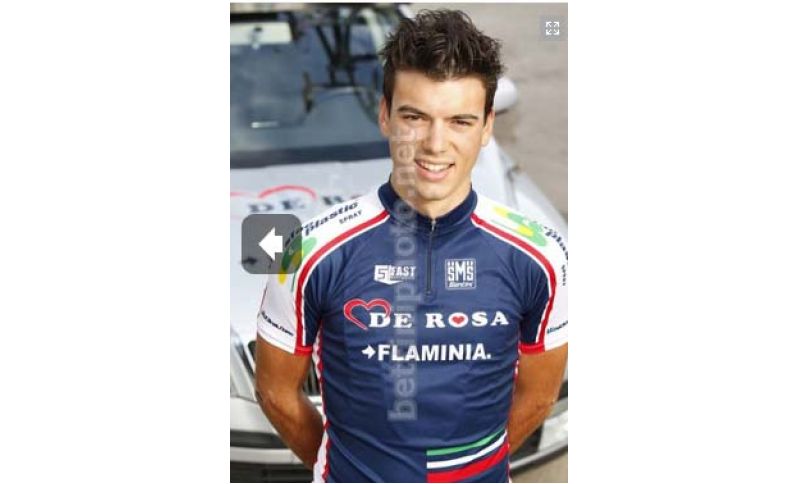Go to the previous photo
This screenshot has height=484, width=800.
coord(270,243)
